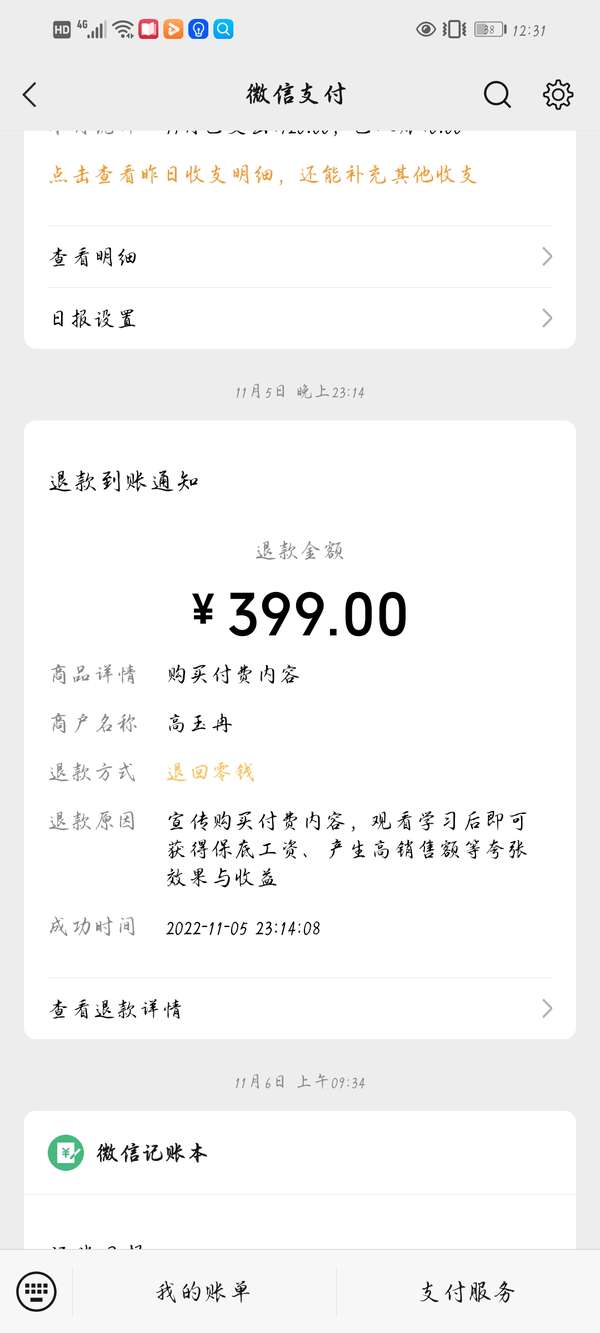Image resolution: width=600 pixels, height=1333 pixels.
Task: Tap the orange link about yesterday's income and expenses
Action: [263, 175]
